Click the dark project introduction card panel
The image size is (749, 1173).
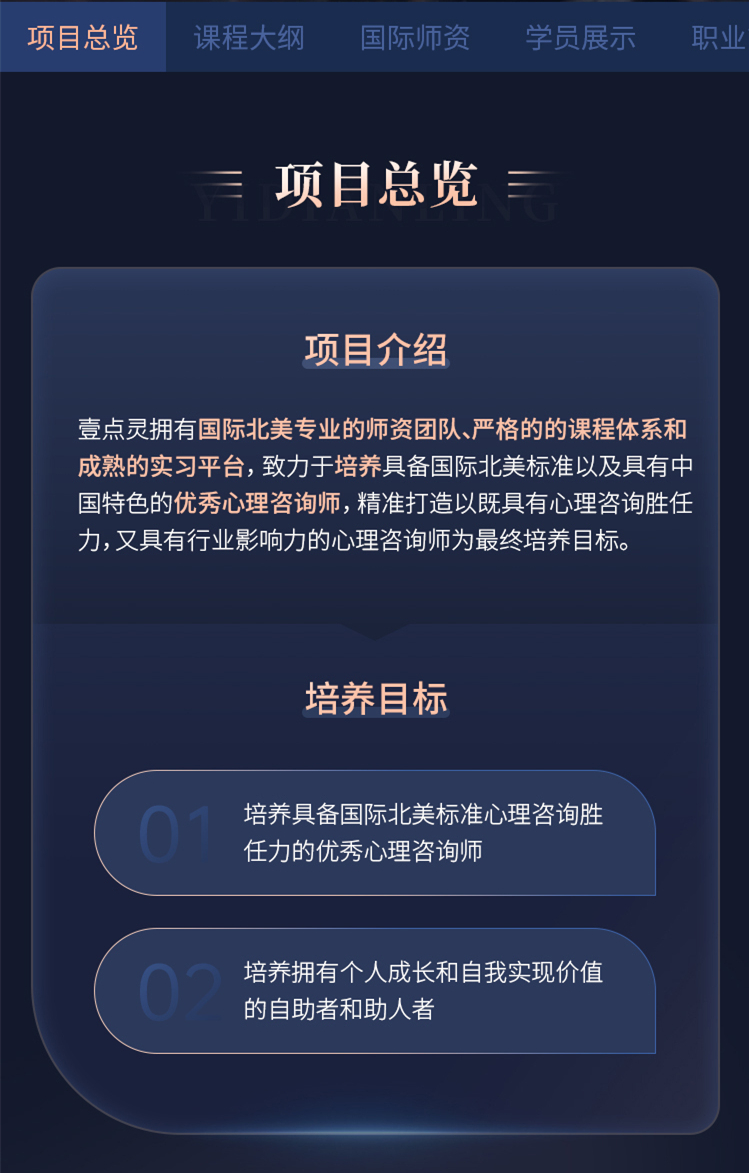click(374, 590)
